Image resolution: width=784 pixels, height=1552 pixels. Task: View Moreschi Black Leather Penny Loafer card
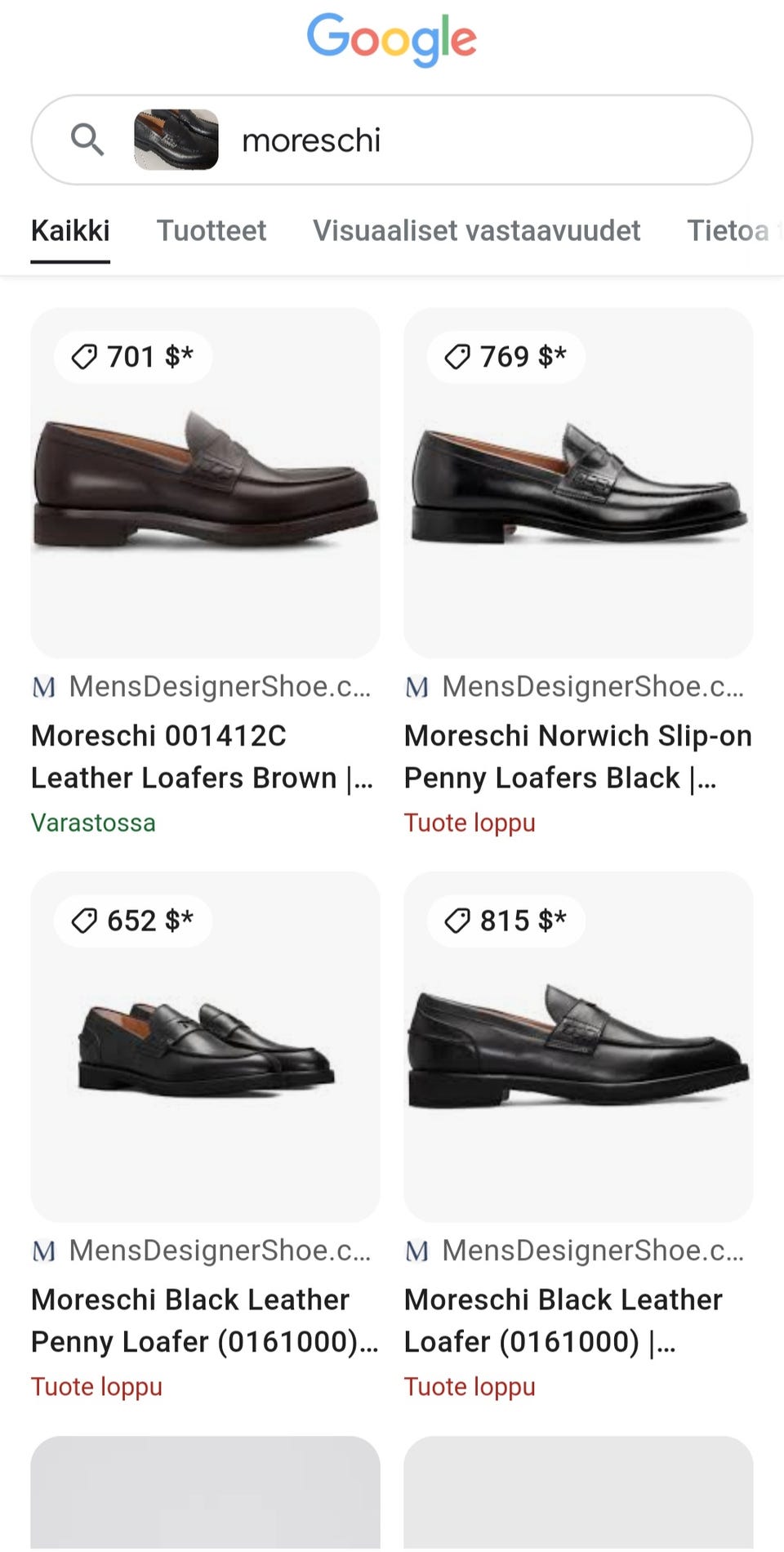[x=204, y=1319]
